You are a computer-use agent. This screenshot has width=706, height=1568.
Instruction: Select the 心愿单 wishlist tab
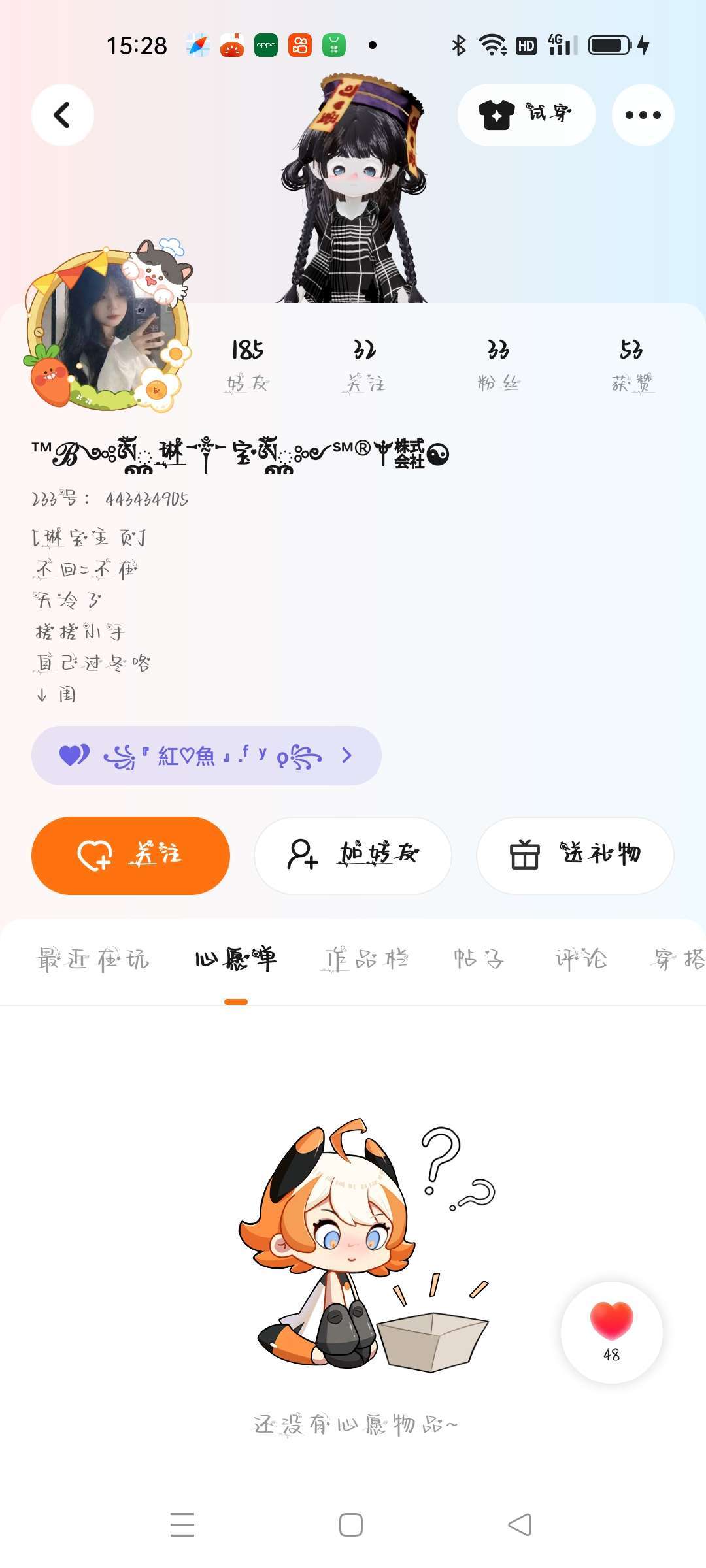tap(236, 959)
